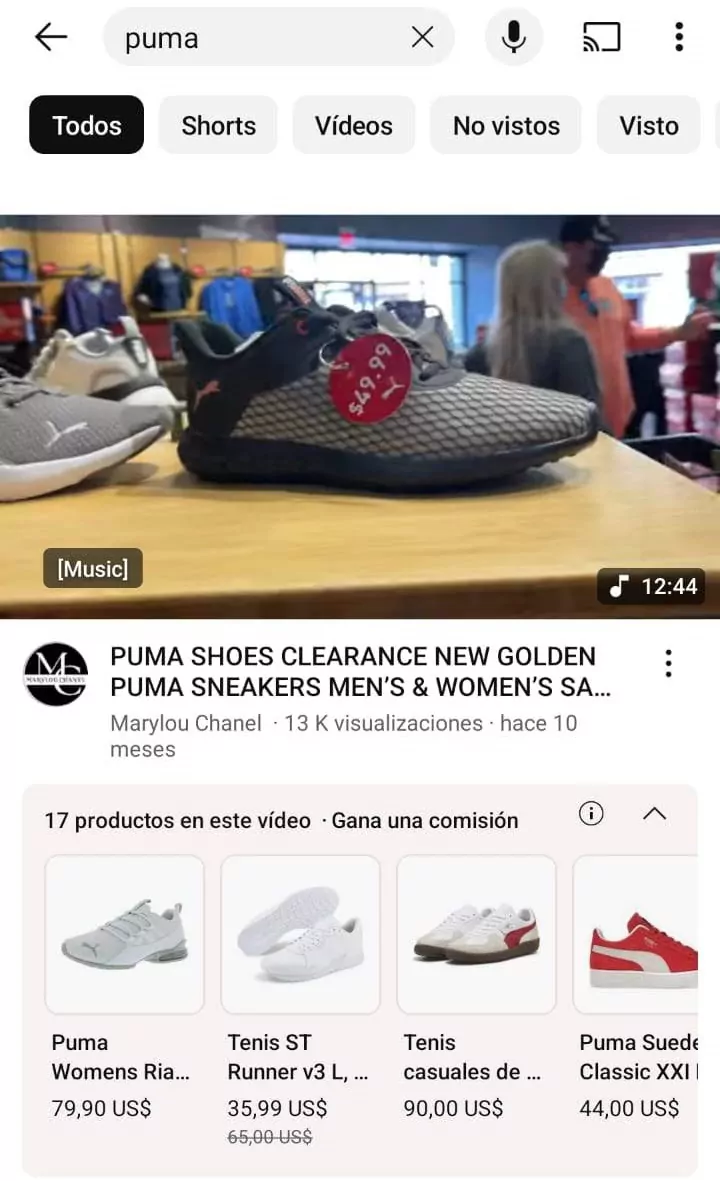Viewport: 720px width, 1181px height.
Task: Open the three-dot menu next to Cast
Action: (679, 37)
